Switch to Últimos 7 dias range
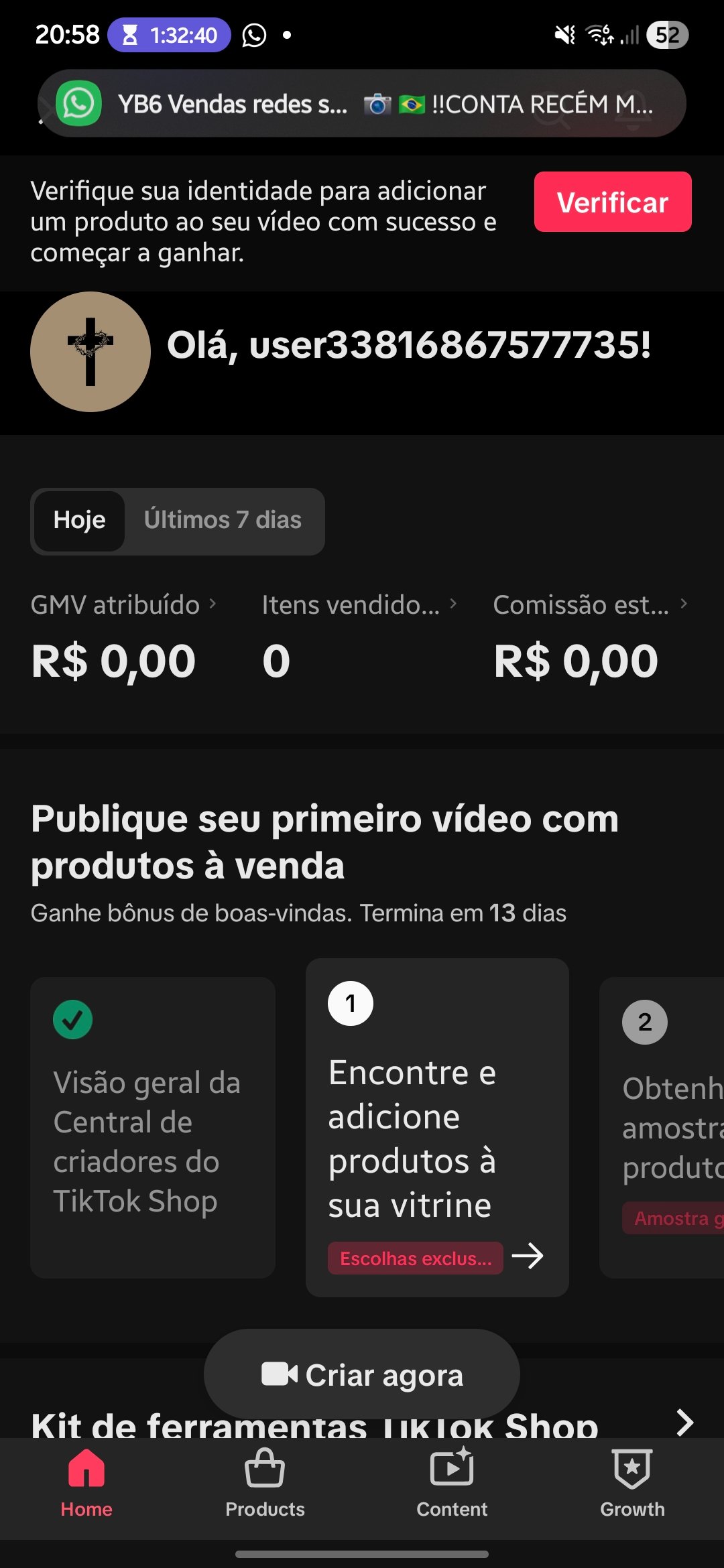724x1568 pixels. pos(223,520)
